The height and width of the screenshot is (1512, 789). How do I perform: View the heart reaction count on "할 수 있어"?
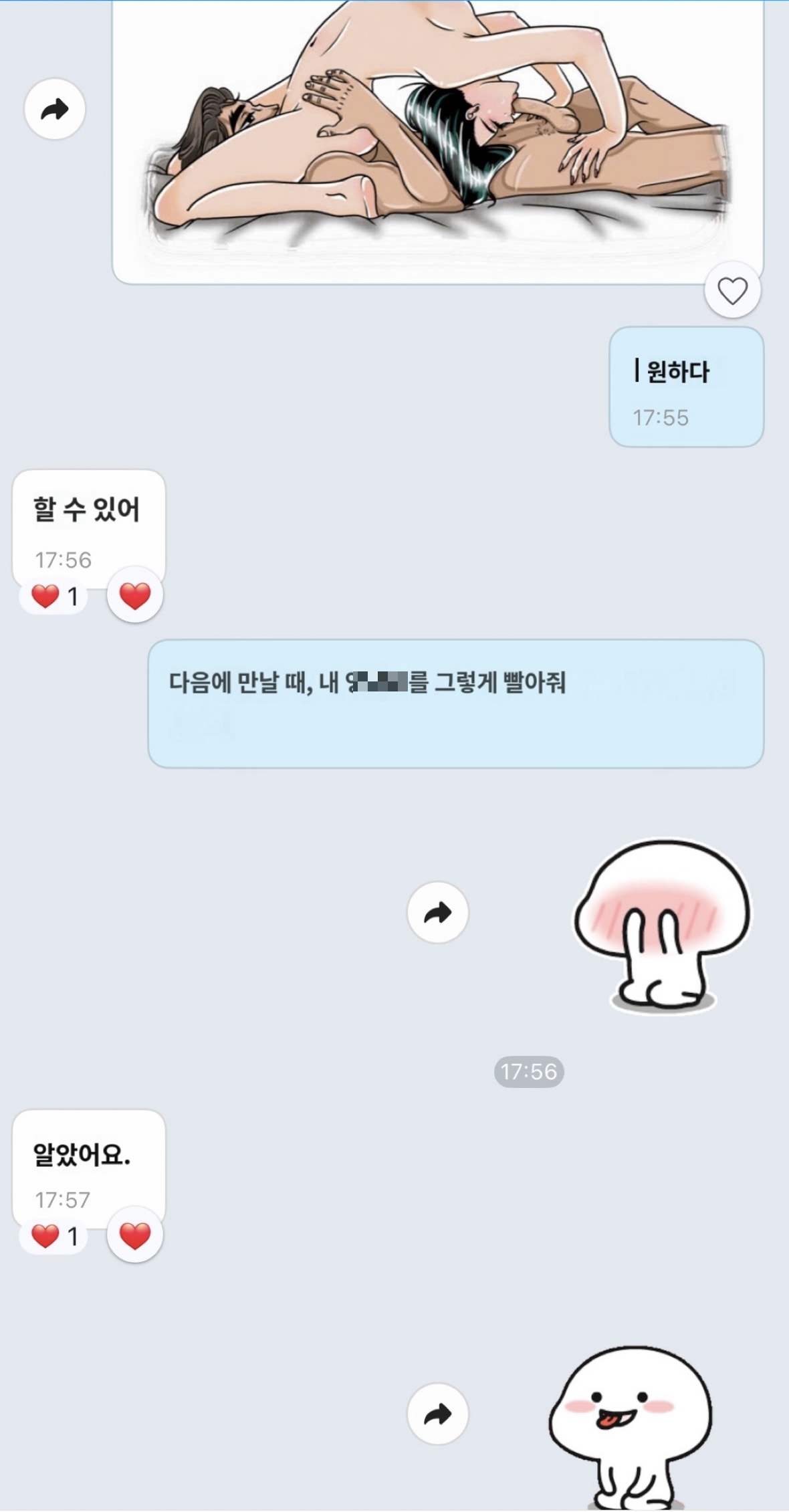(x=55, y=596)
